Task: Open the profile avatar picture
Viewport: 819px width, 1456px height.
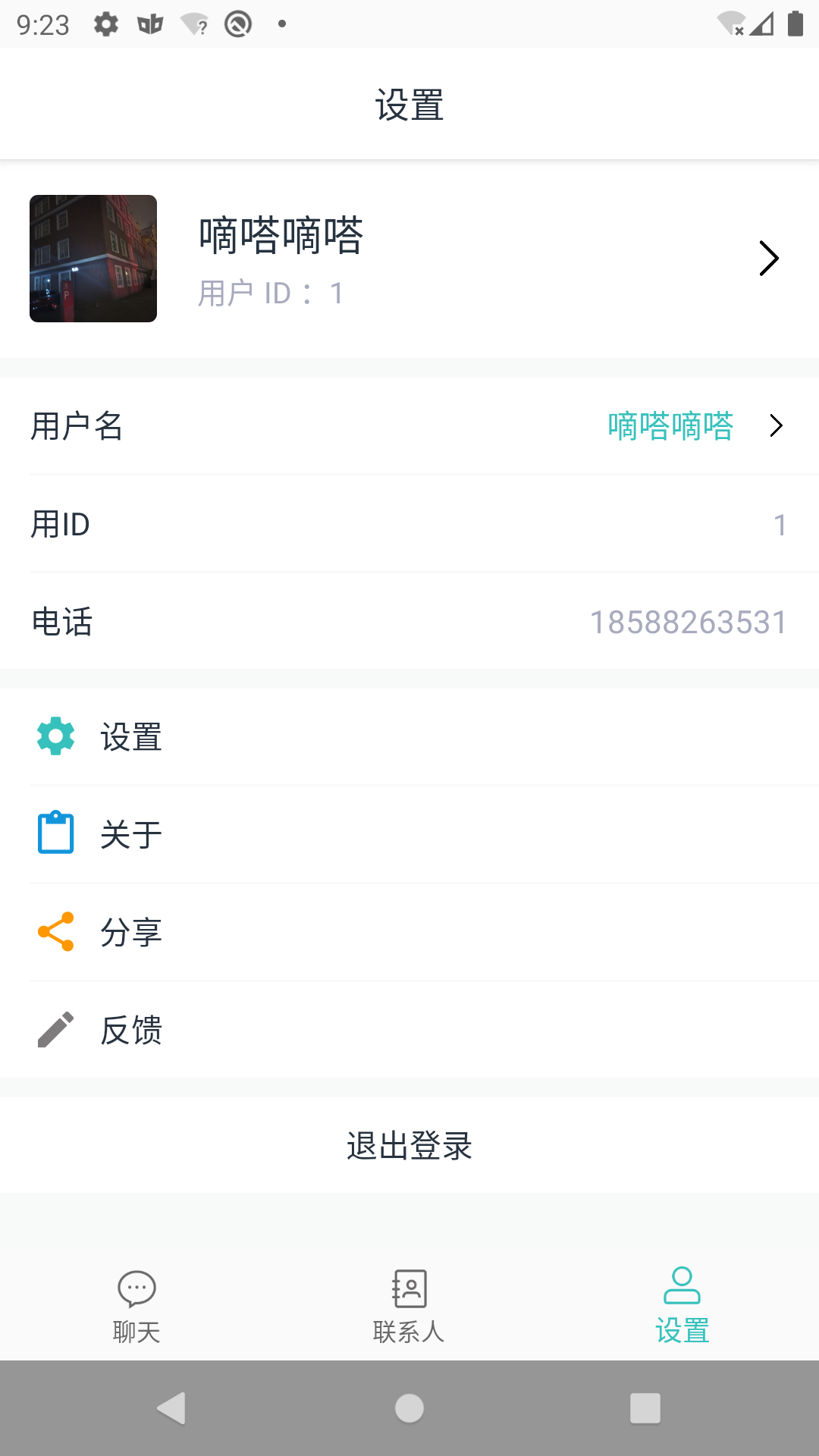Action: (93, 257)
